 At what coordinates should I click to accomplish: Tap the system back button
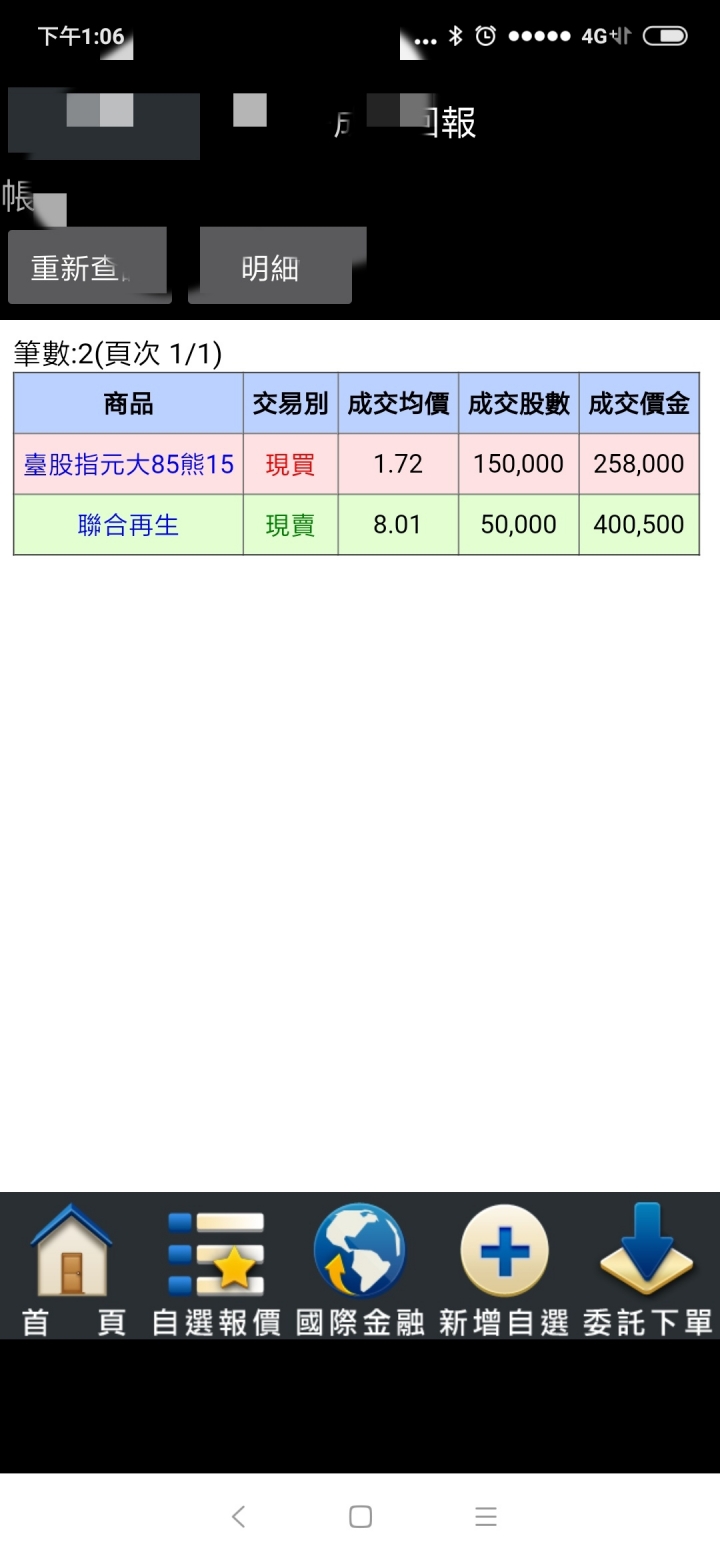pos(238,1516)
